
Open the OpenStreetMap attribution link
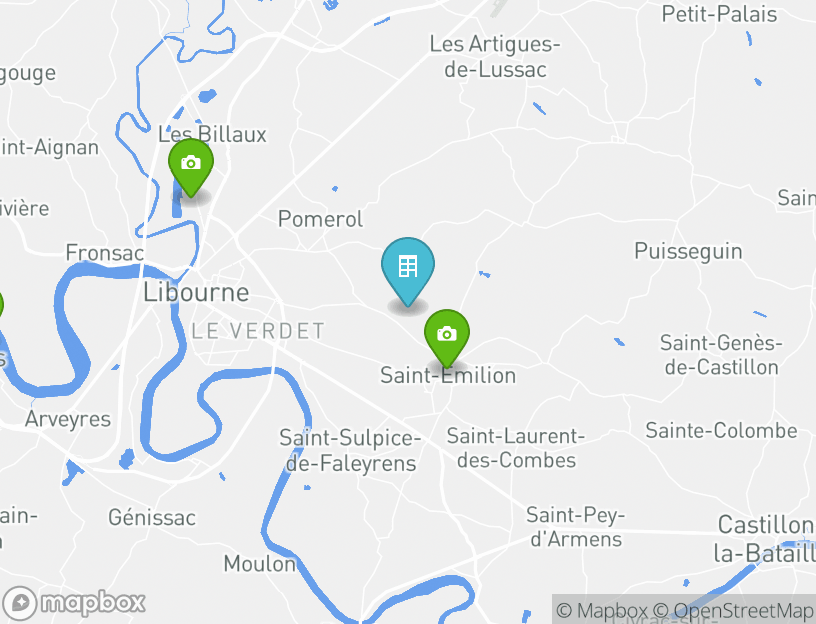pos(743,610)
